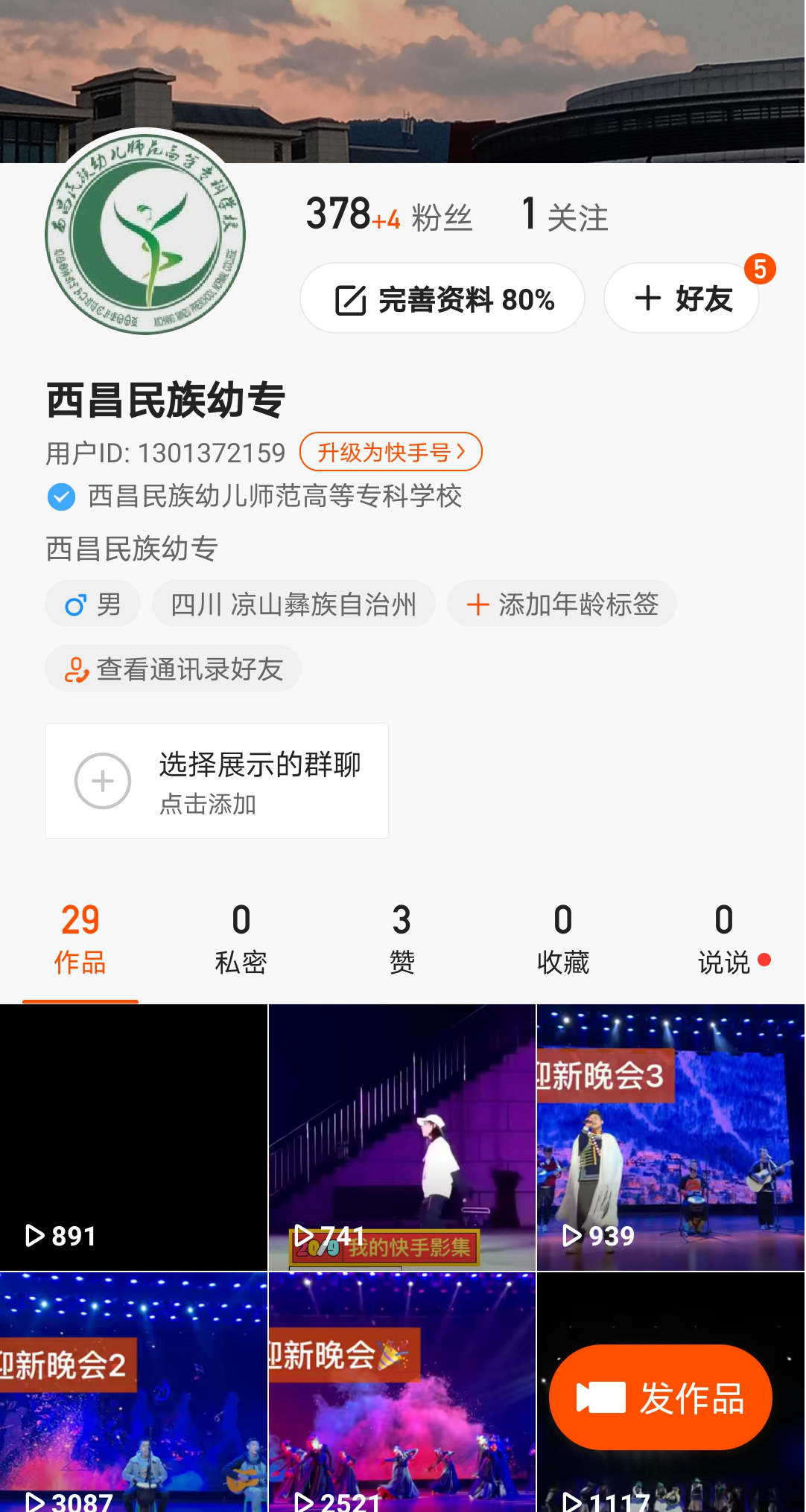
Task: Tap the profile avatar picture
Action: (145, 235)
